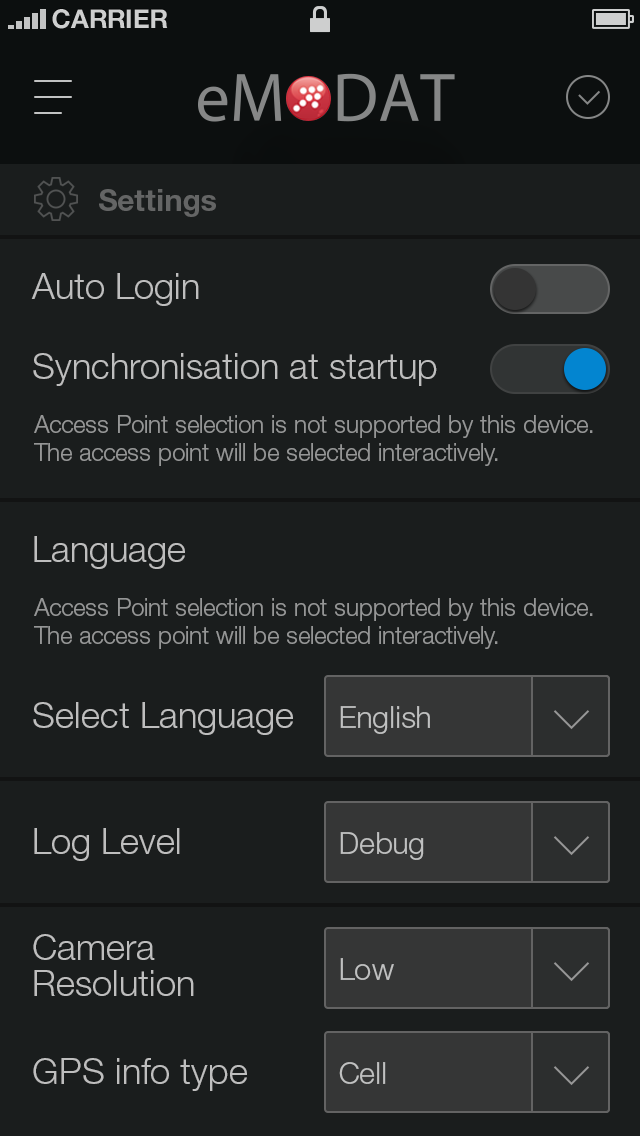The image size is (640, 1136).
Task: Change the Log Level from Debug
Action: pos(467,842)
